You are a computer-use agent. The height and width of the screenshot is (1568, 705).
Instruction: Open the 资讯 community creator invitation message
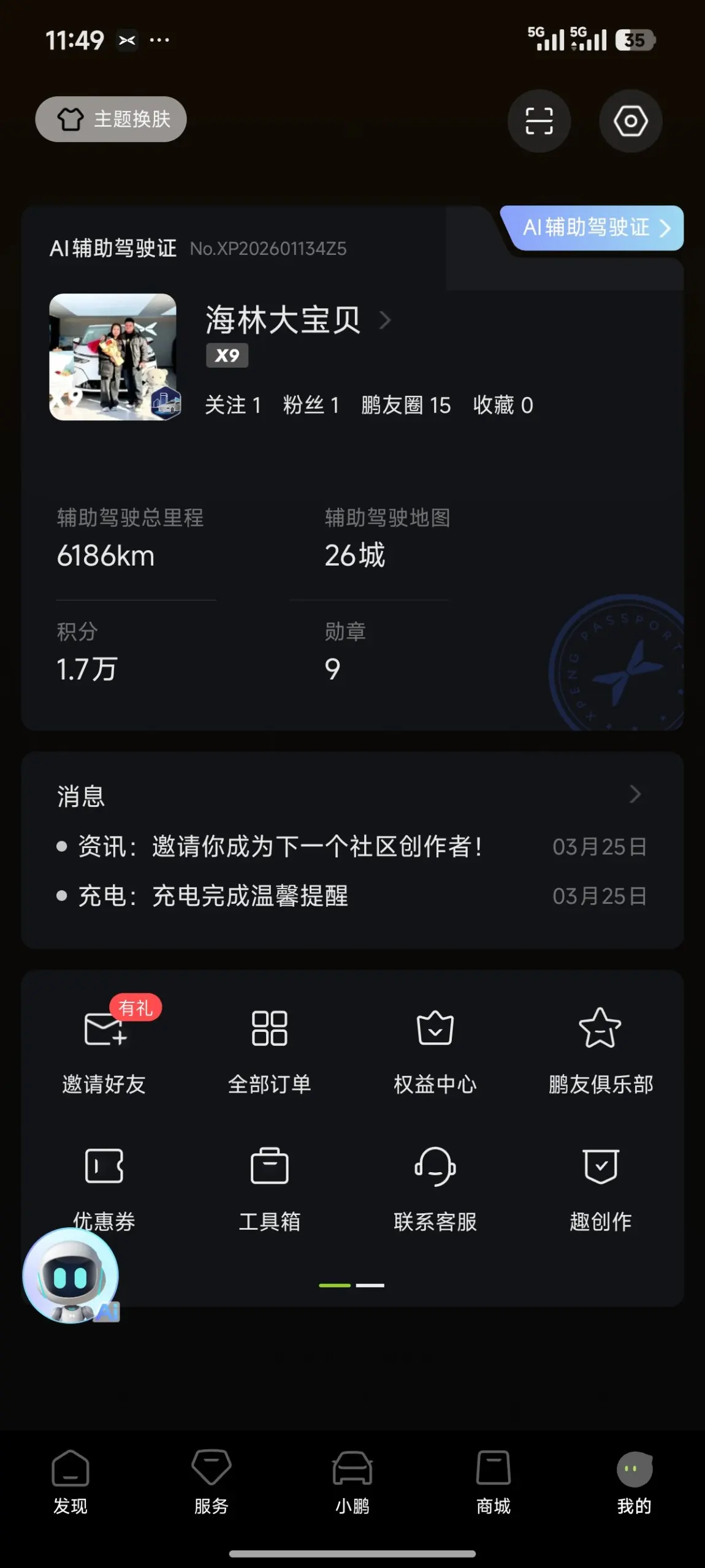(280, 847)
